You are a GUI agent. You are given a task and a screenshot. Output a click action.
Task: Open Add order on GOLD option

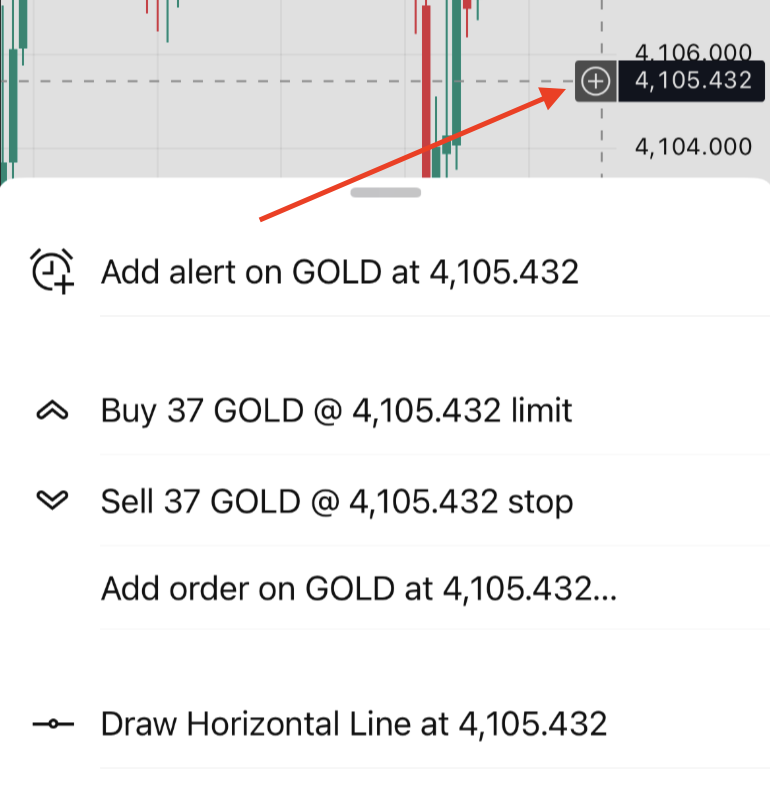pos(385,588)
